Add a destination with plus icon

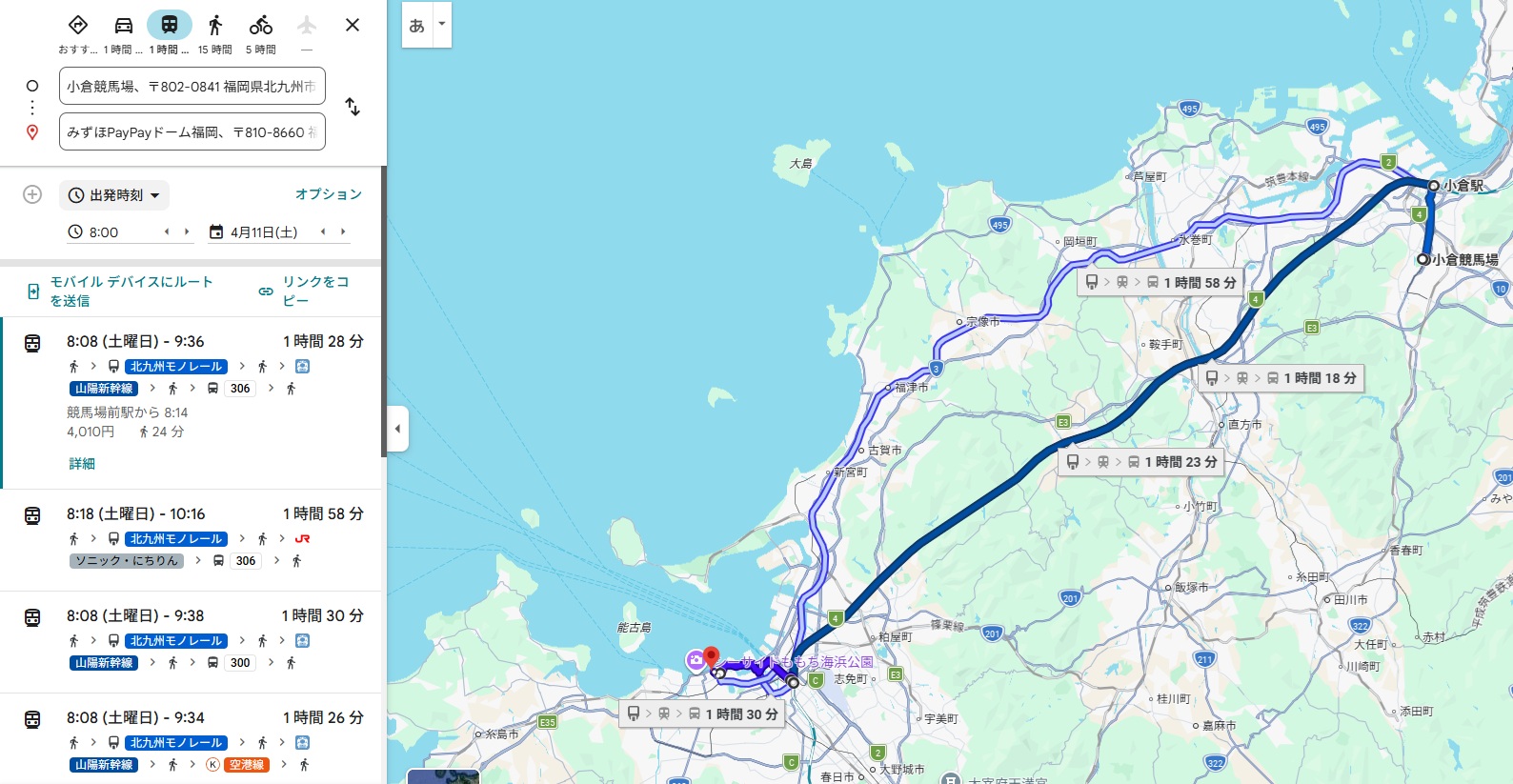tap(32, 194)
